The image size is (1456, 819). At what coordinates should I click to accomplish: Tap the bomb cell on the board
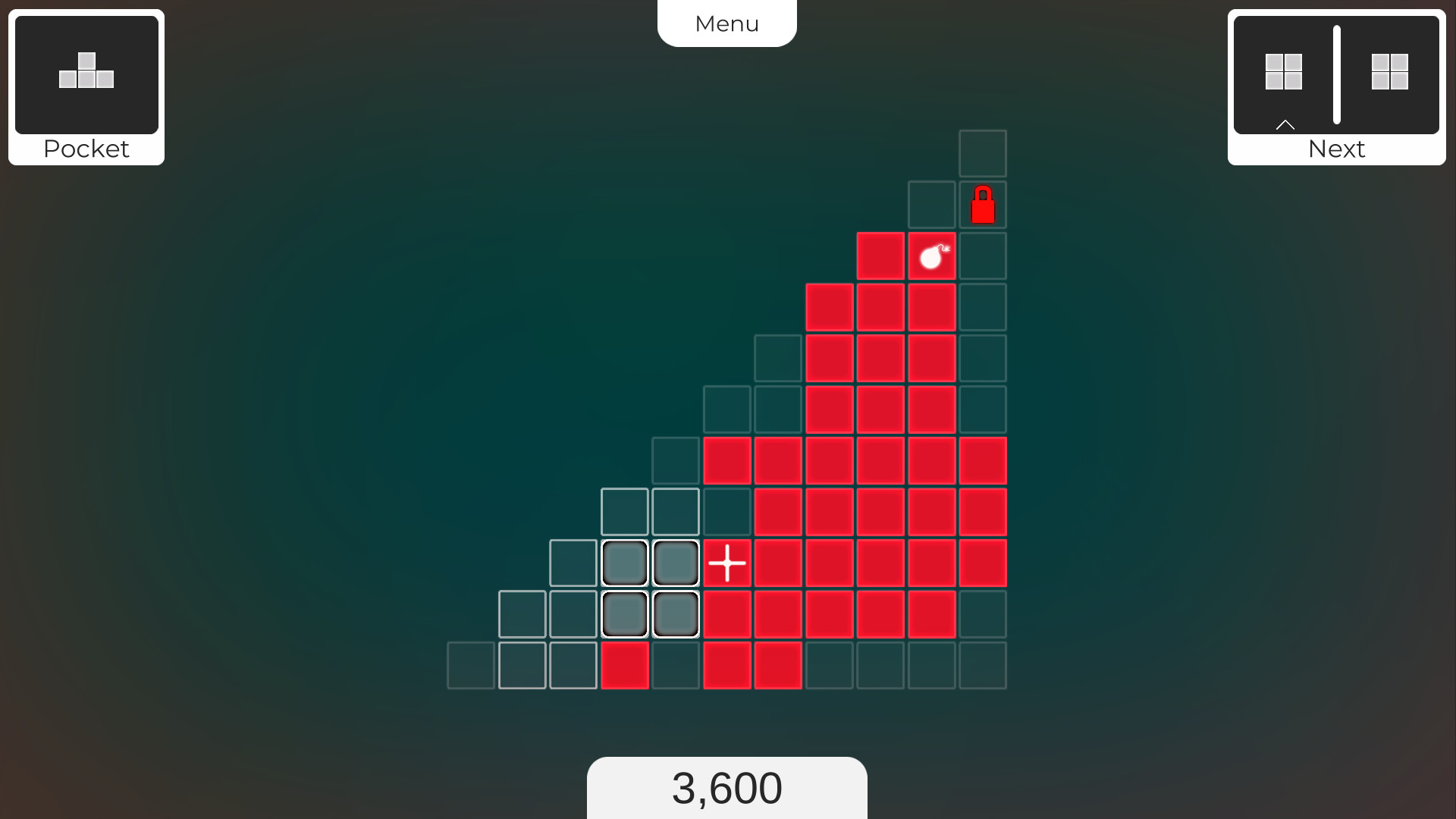[x=932, y=256]
